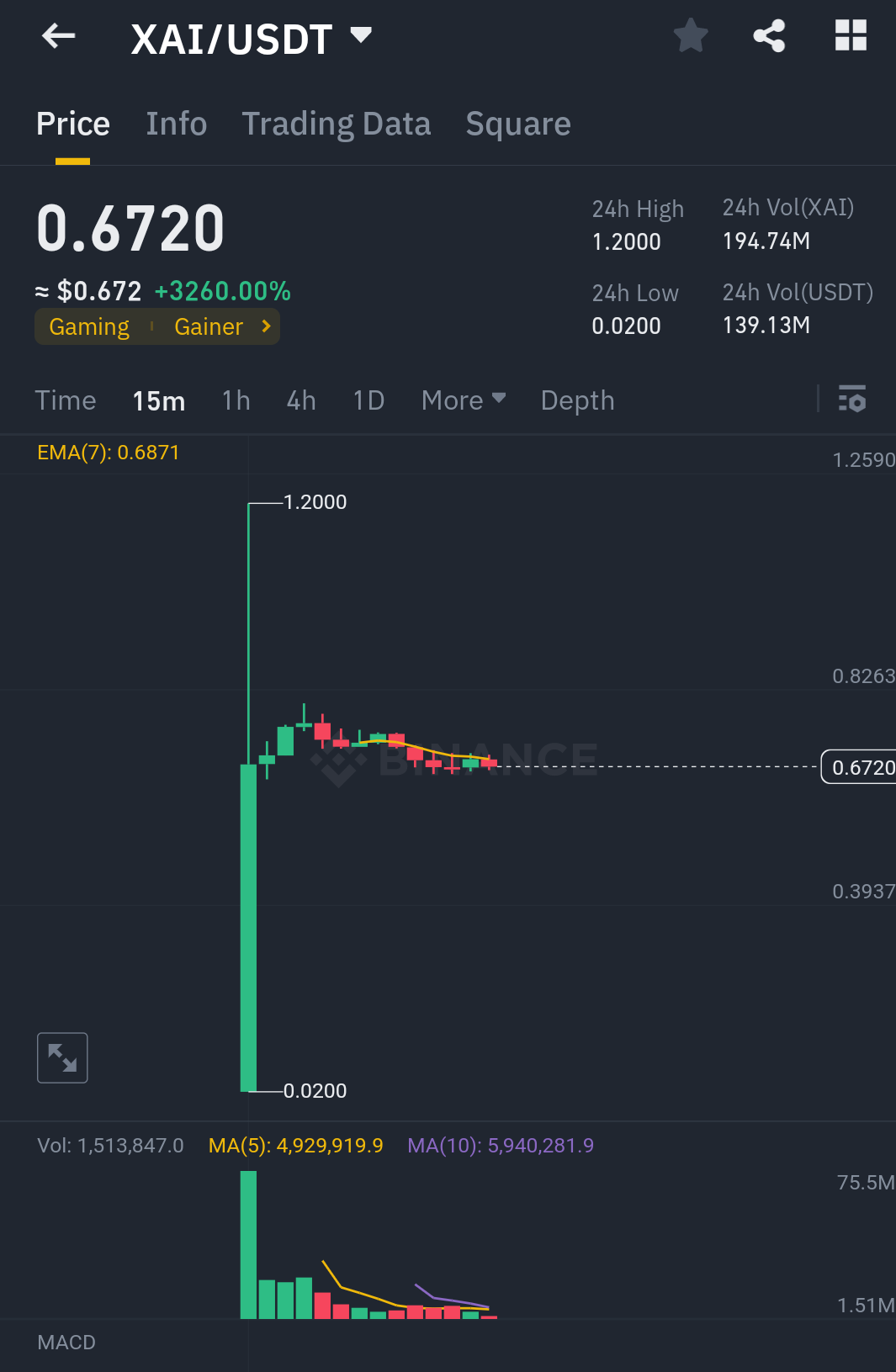Expand the More intervals dropdown
Screen dimensions: 896x1372
click(463, 400)
